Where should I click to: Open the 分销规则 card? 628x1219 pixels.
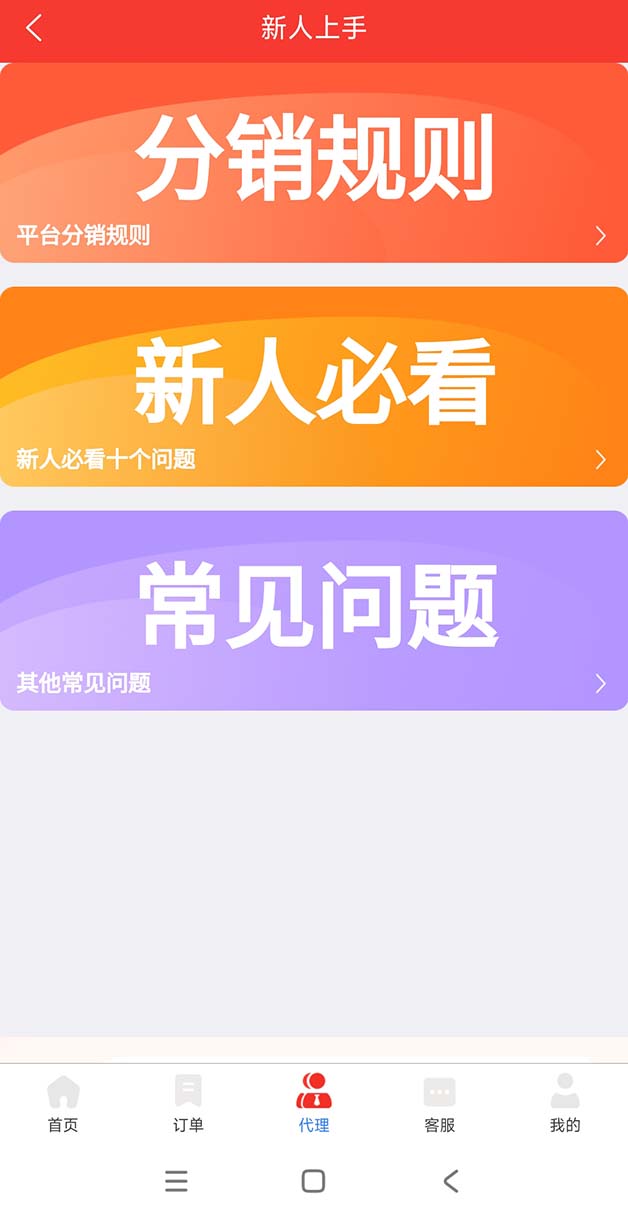point(314,163)
